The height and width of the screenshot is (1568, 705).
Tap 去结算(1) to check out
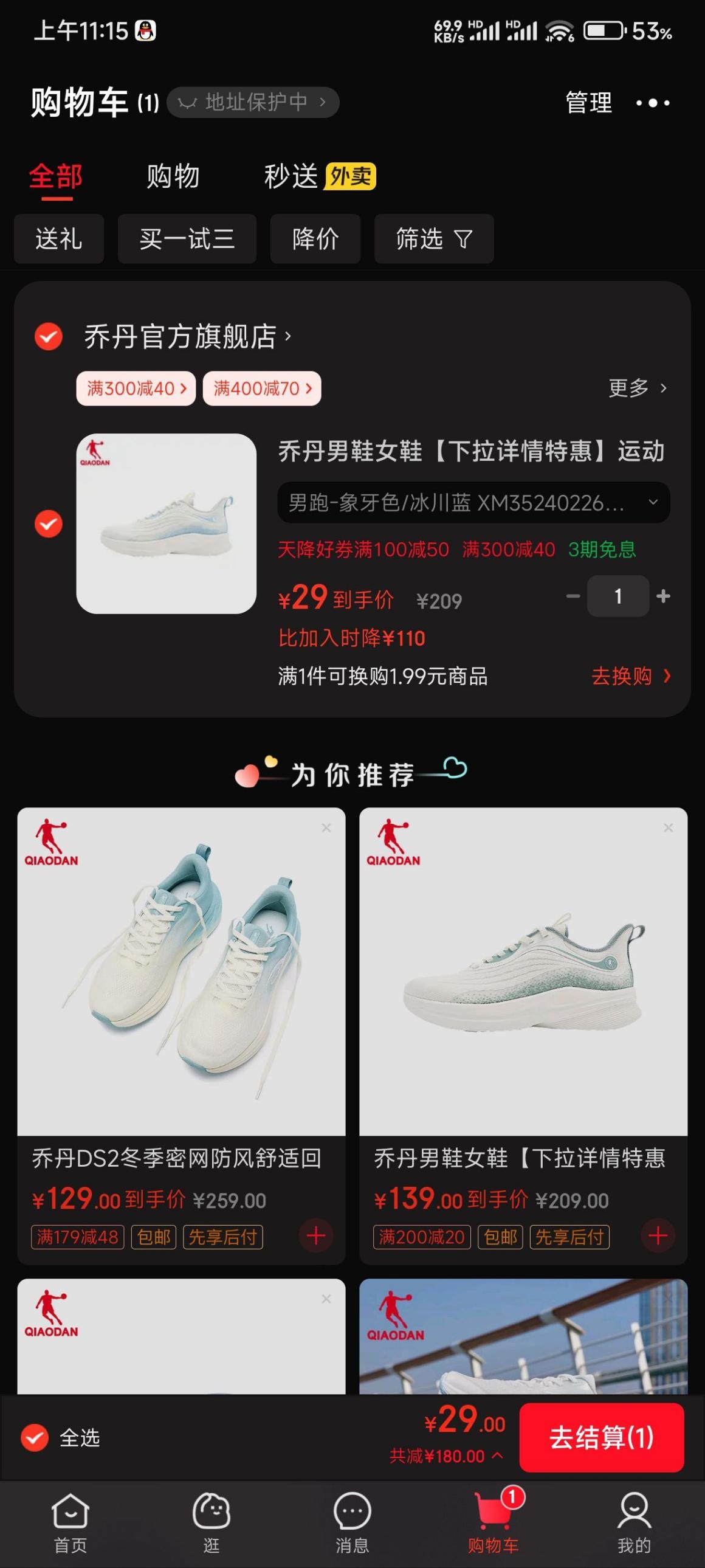tap(601, 1437)
